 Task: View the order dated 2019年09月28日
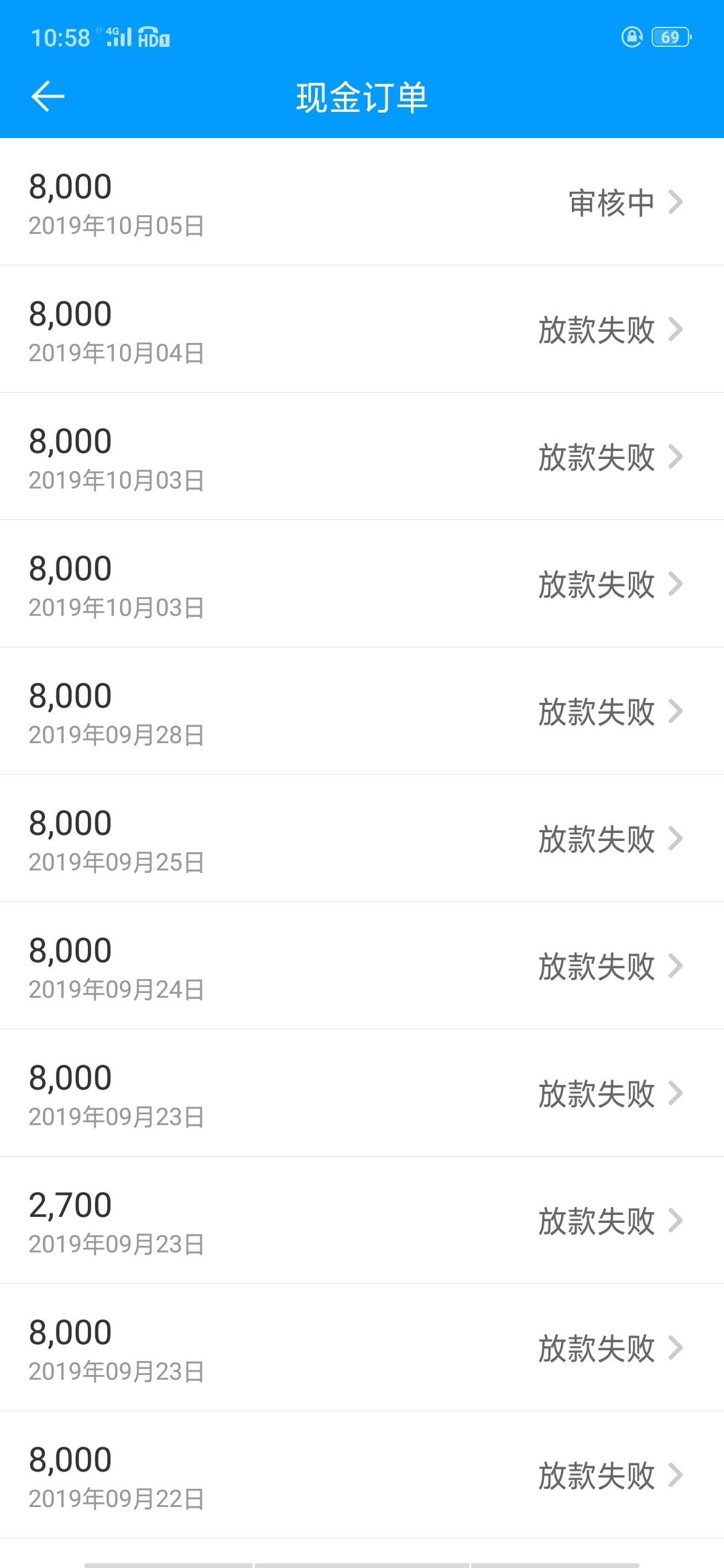click(362, 711)
